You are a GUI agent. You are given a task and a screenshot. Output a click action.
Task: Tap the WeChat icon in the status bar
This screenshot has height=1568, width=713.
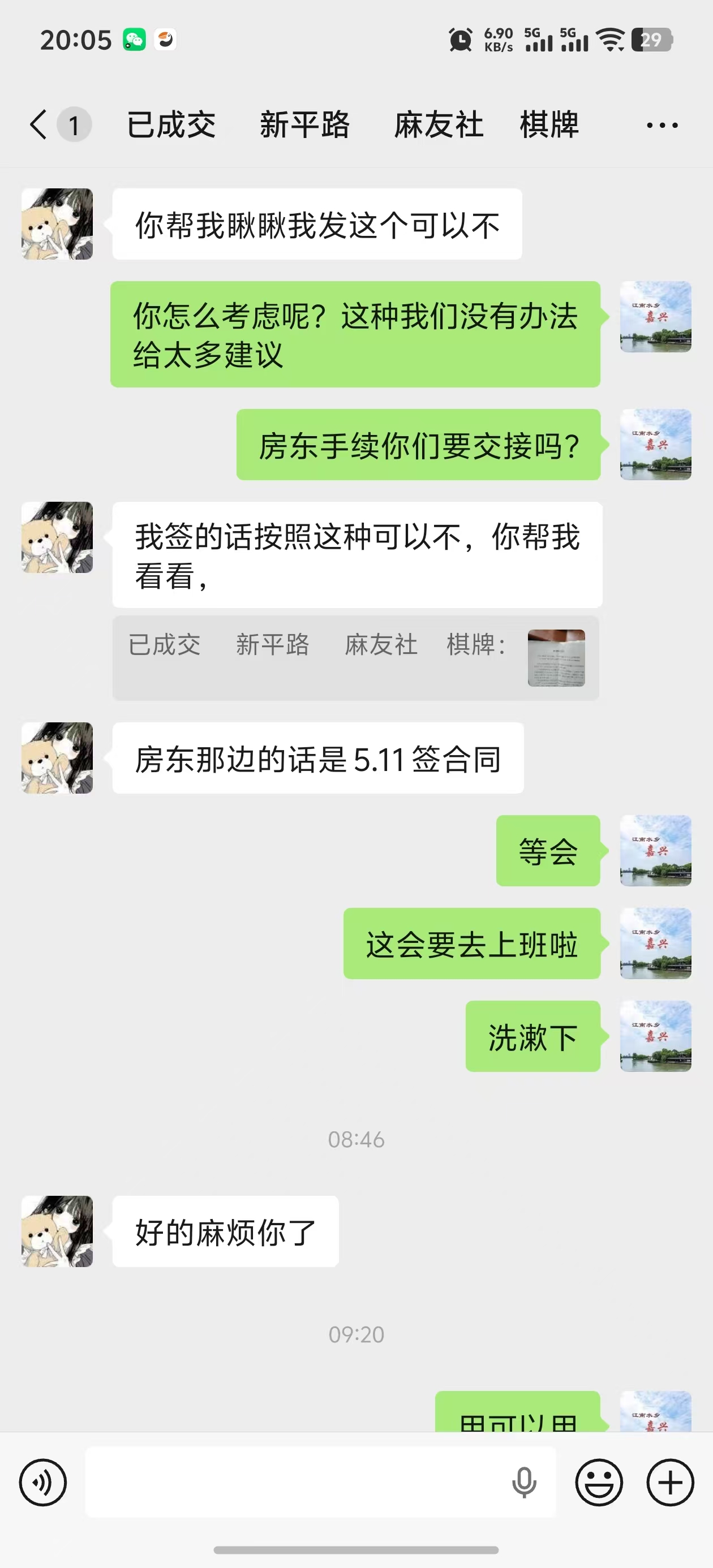click(x=135, y=38)
